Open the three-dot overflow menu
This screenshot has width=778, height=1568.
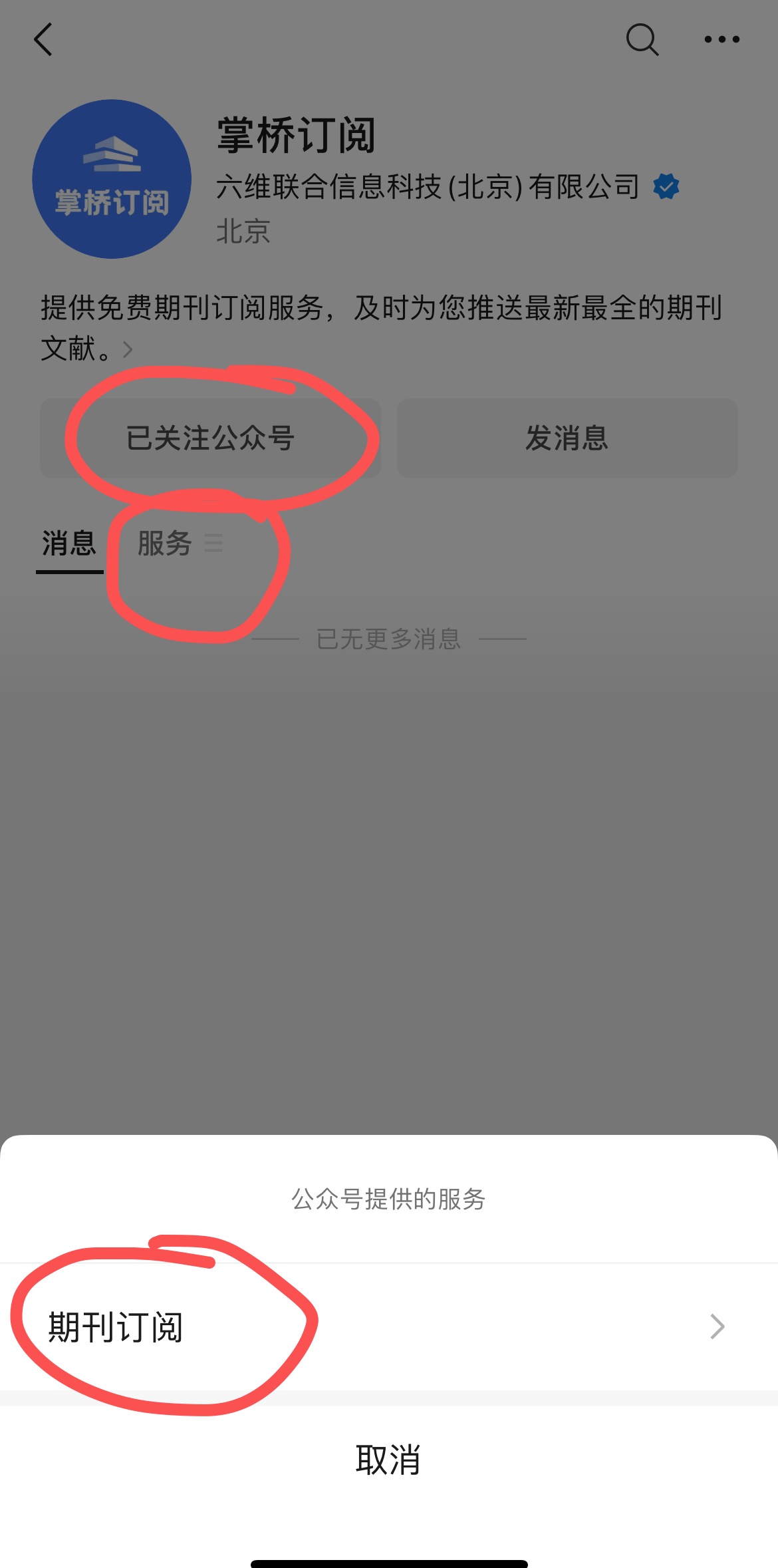click(x=722, y=39)
